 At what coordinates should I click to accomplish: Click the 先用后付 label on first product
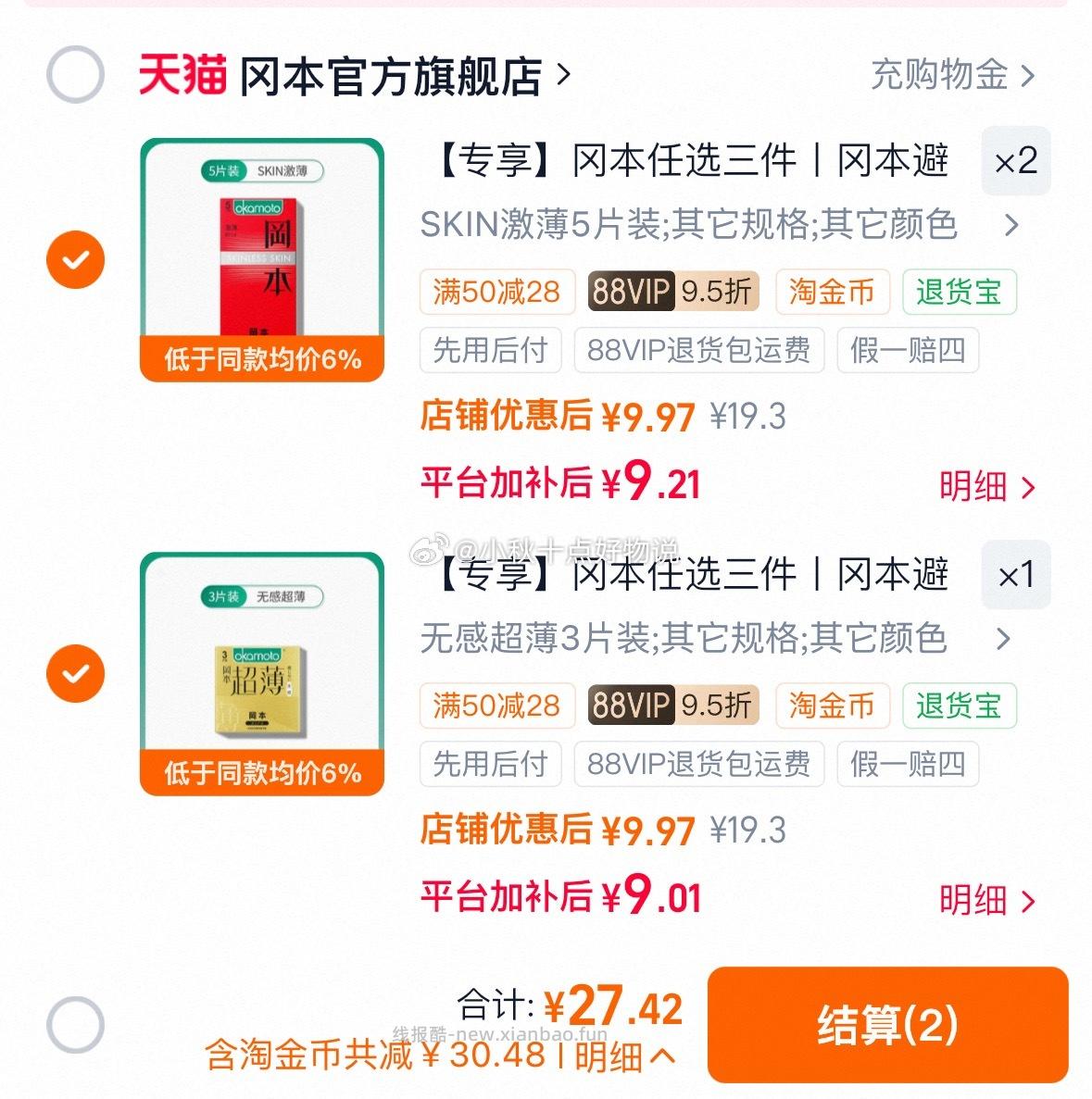click(x=491, y=350)
